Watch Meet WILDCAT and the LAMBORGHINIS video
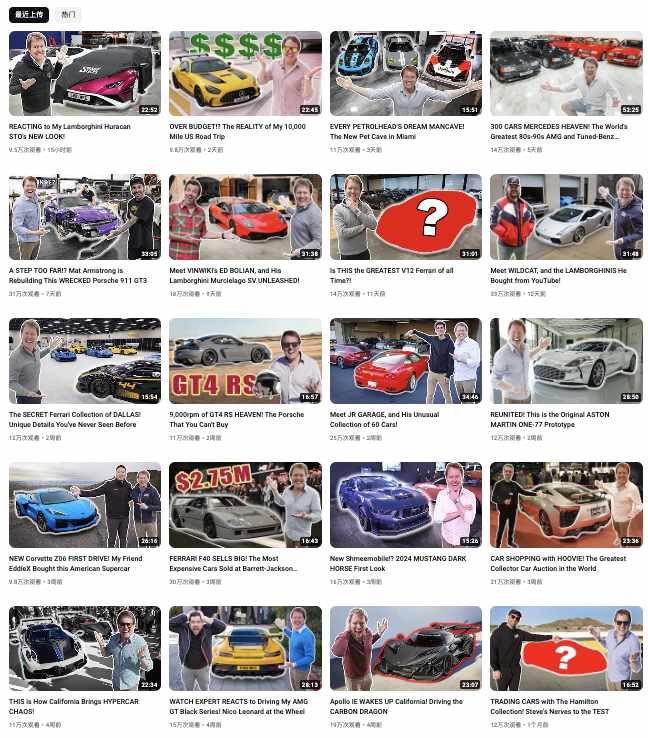 pos(566,217)
